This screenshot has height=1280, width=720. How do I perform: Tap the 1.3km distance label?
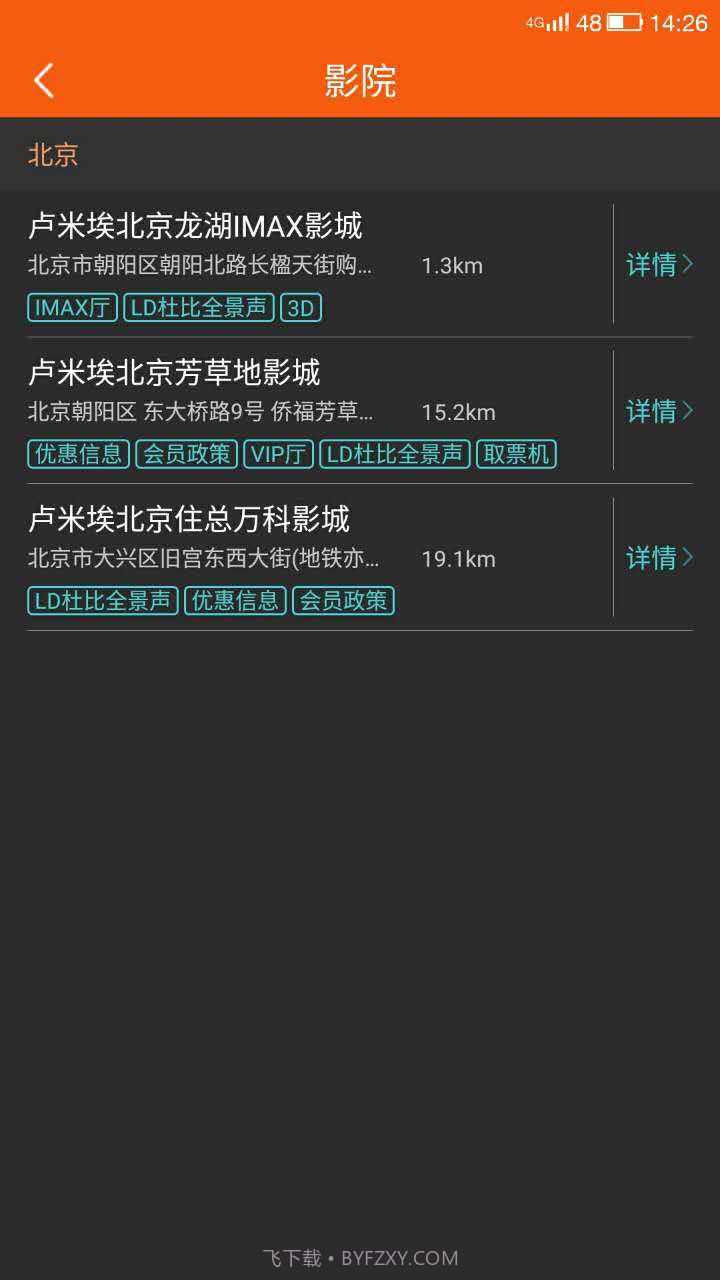[448, 265]
